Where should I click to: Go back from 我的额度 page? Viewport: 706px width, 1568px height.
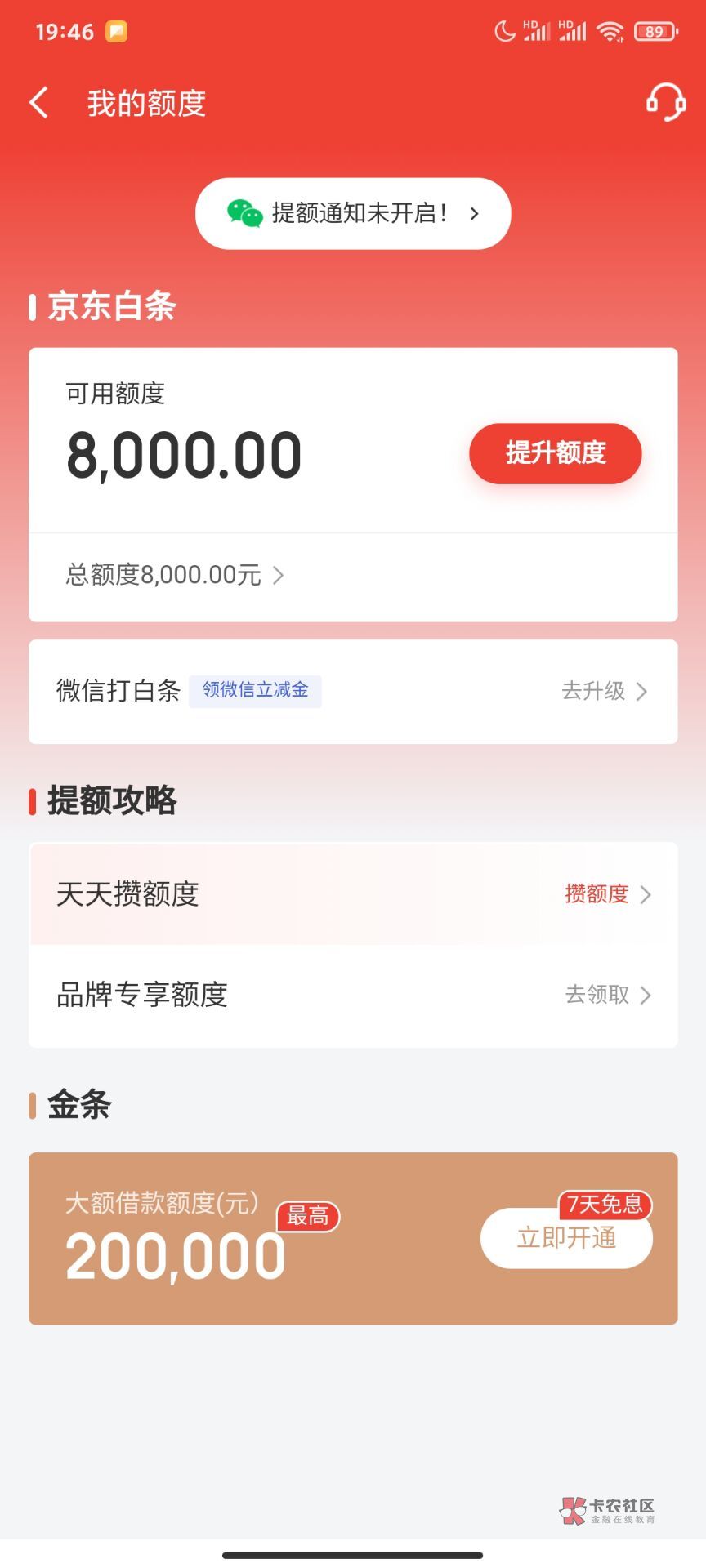point(39,103)
